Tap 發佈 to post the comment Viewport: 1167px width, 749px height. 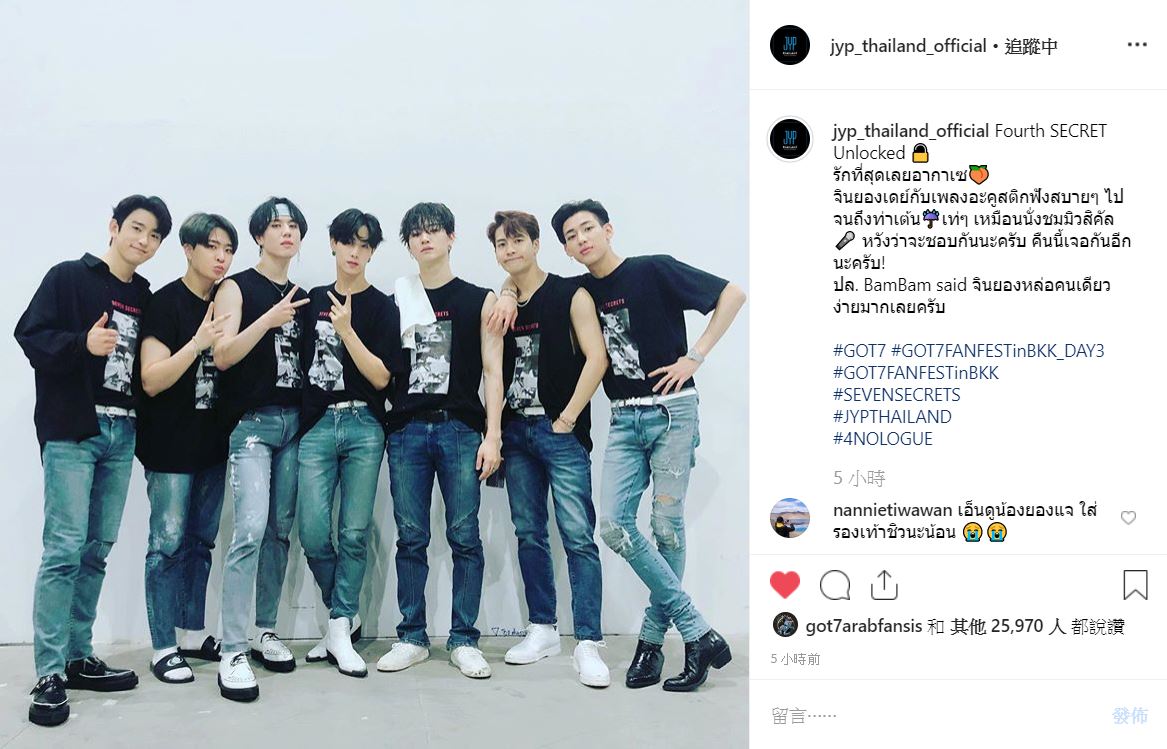coord(1130,715)
